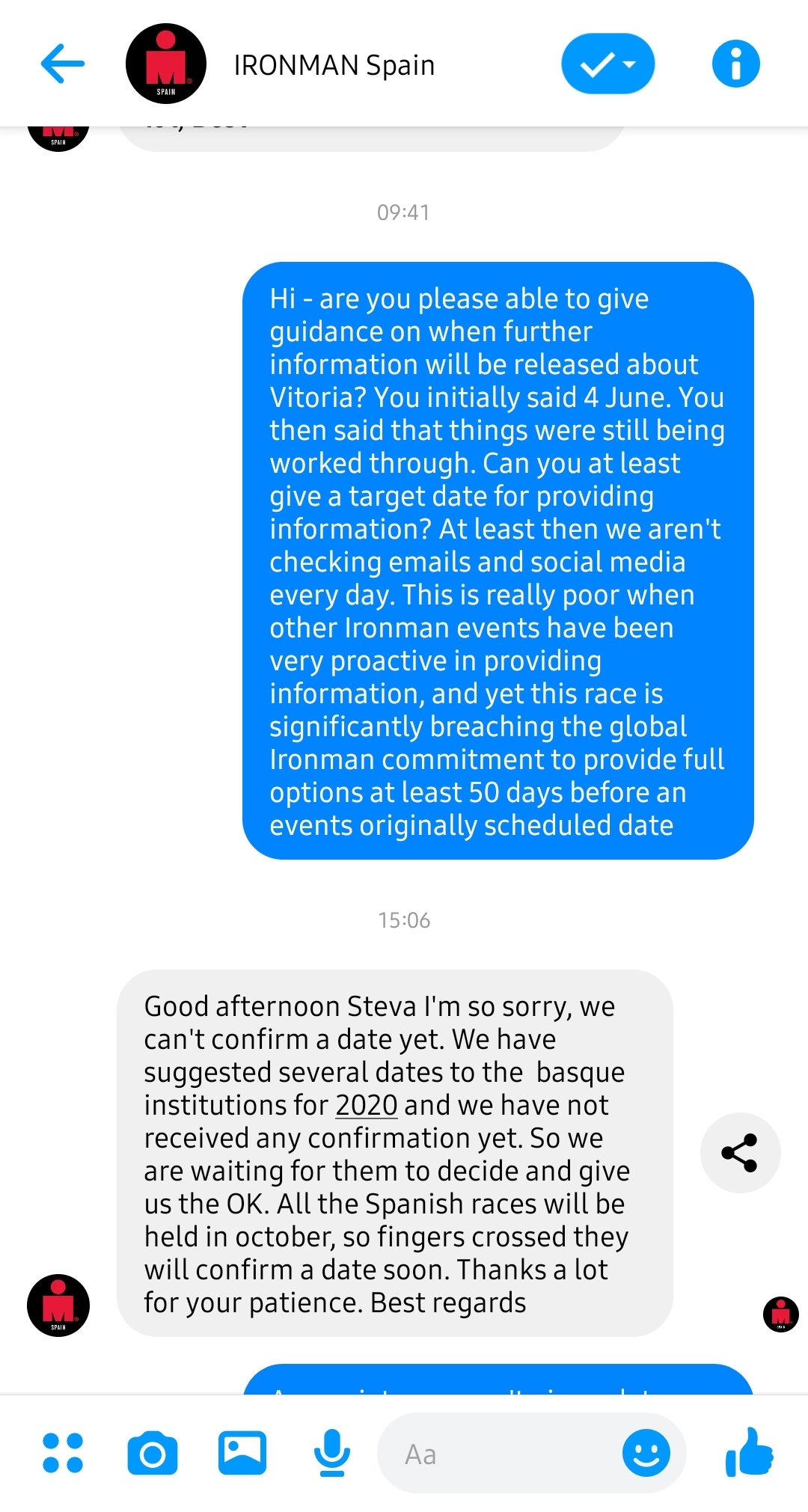Screen dimensions: 808x1512
Task: Record a voice message
Action: (331, 1453)
